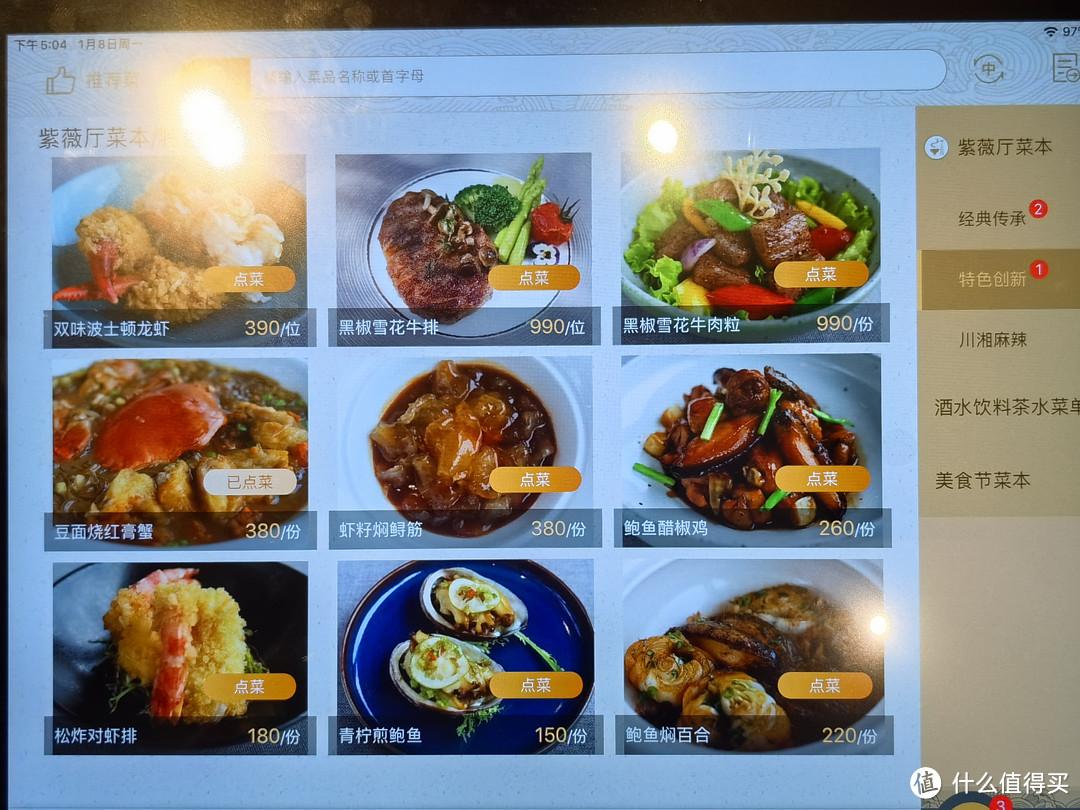
Task: Order 松炸对虾排 with its 点菜 button
Action: coord(250,686)
